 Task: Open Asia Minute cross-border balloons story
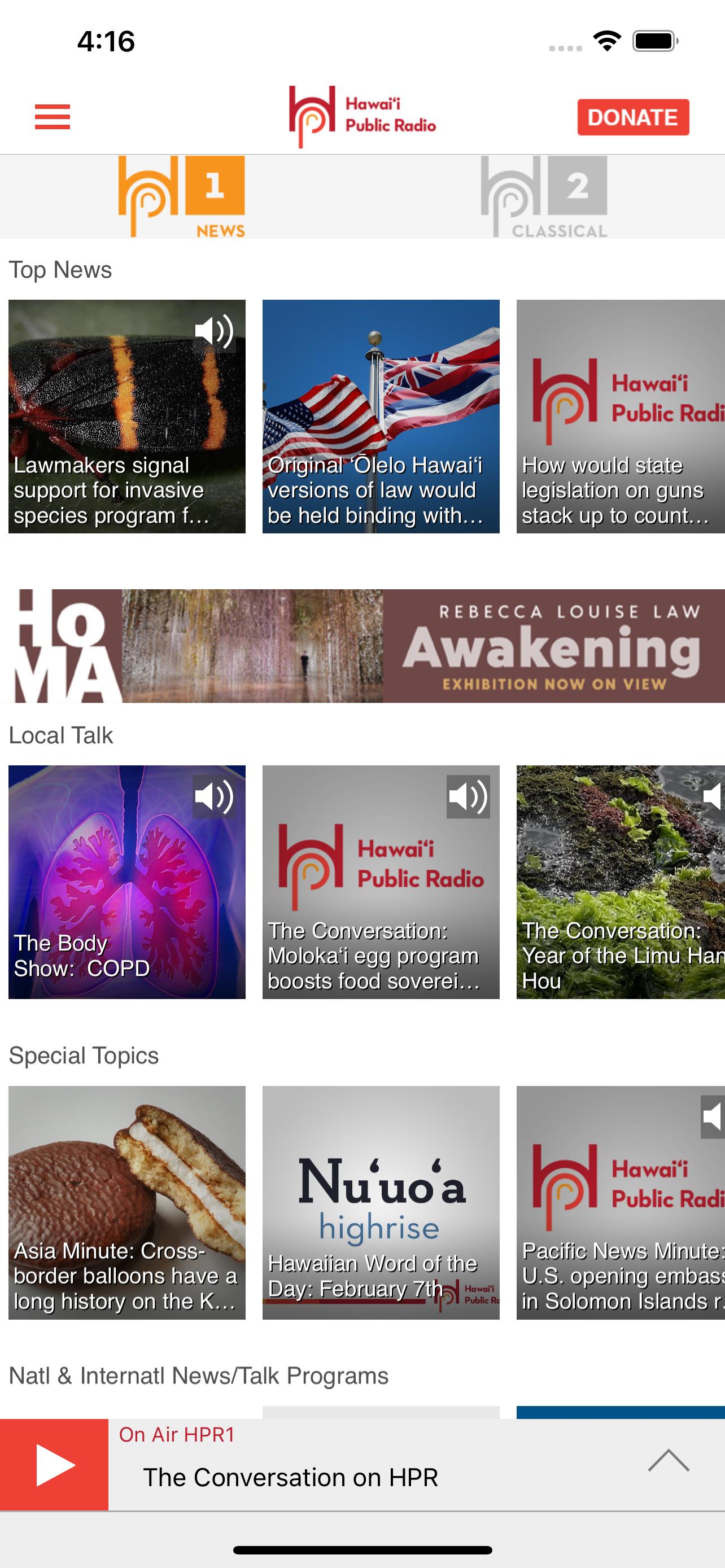126,1203
